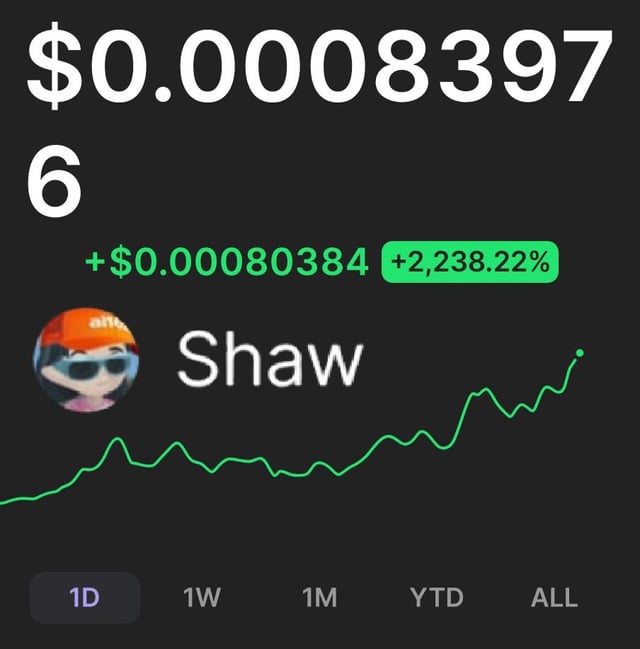Switch the chart to YTD

pos(437,598)
